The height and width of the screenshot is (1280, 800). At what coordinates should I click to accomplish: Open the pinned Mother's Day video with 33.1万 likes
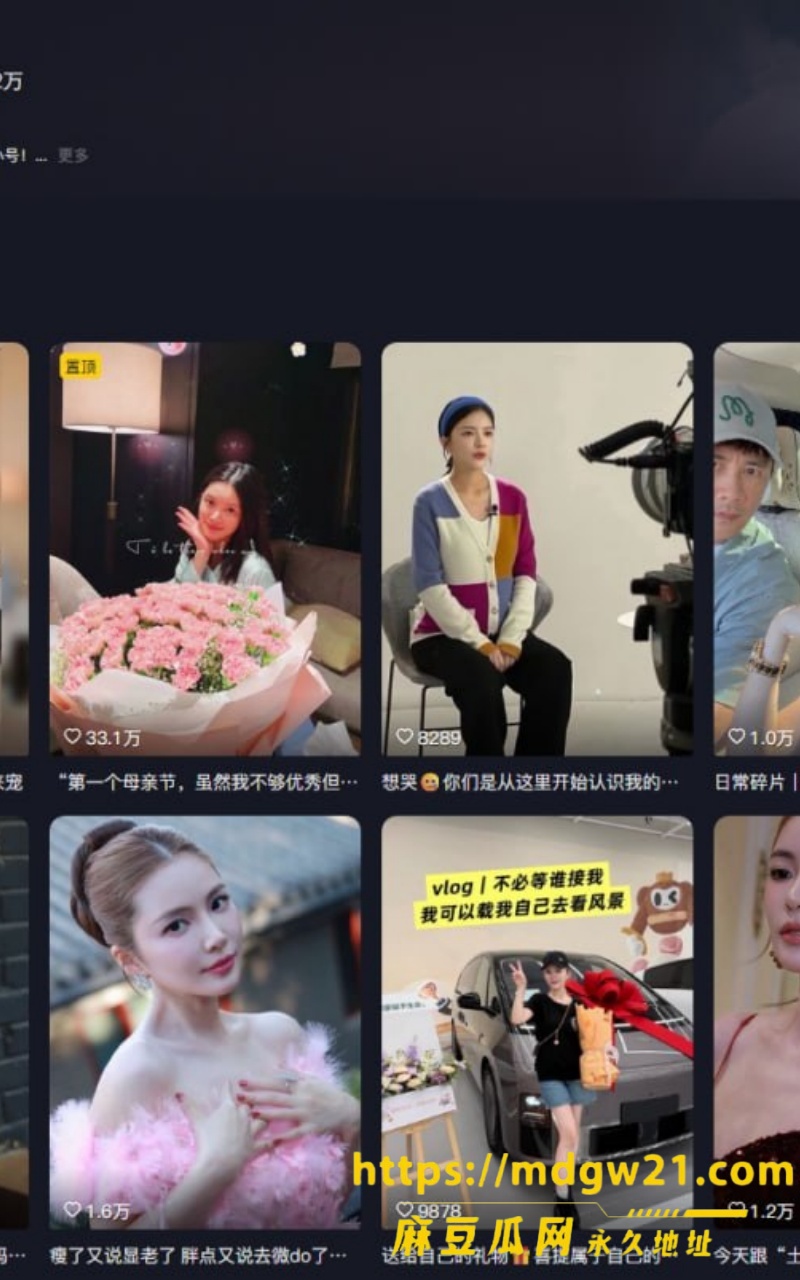(205, 549)
